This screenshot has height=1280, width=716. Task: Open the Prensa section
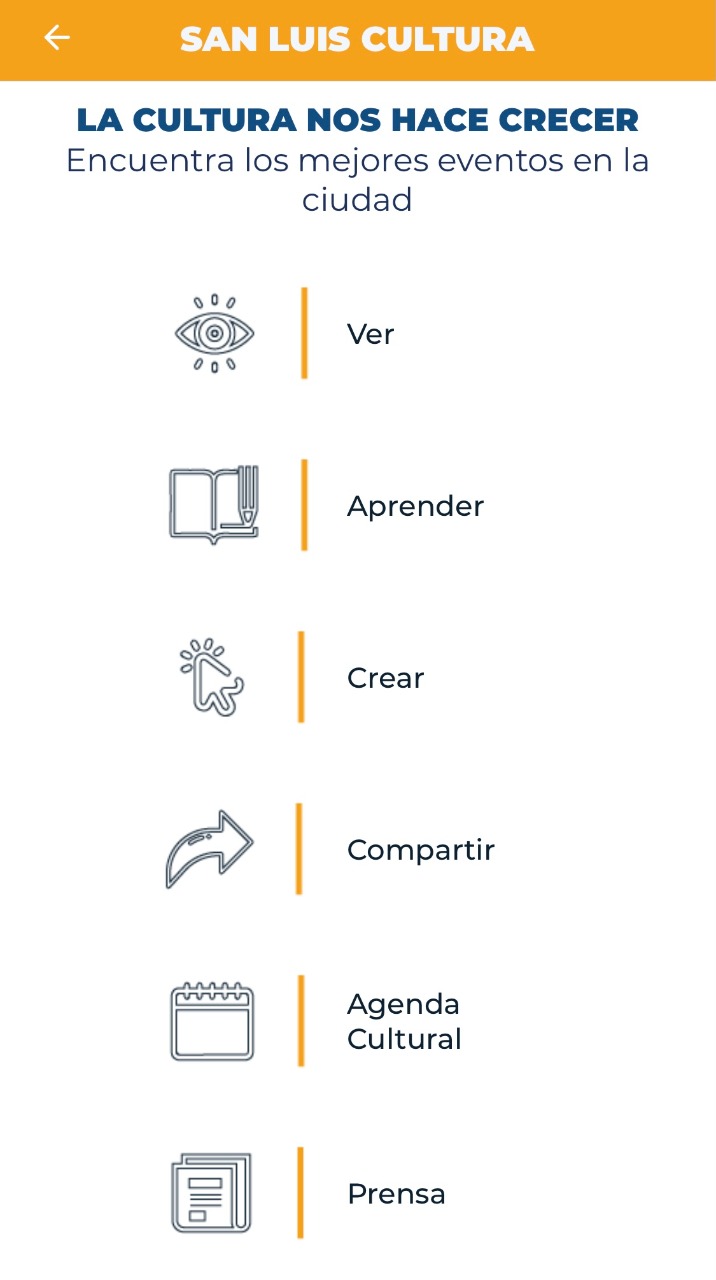tap(358, 1193)
